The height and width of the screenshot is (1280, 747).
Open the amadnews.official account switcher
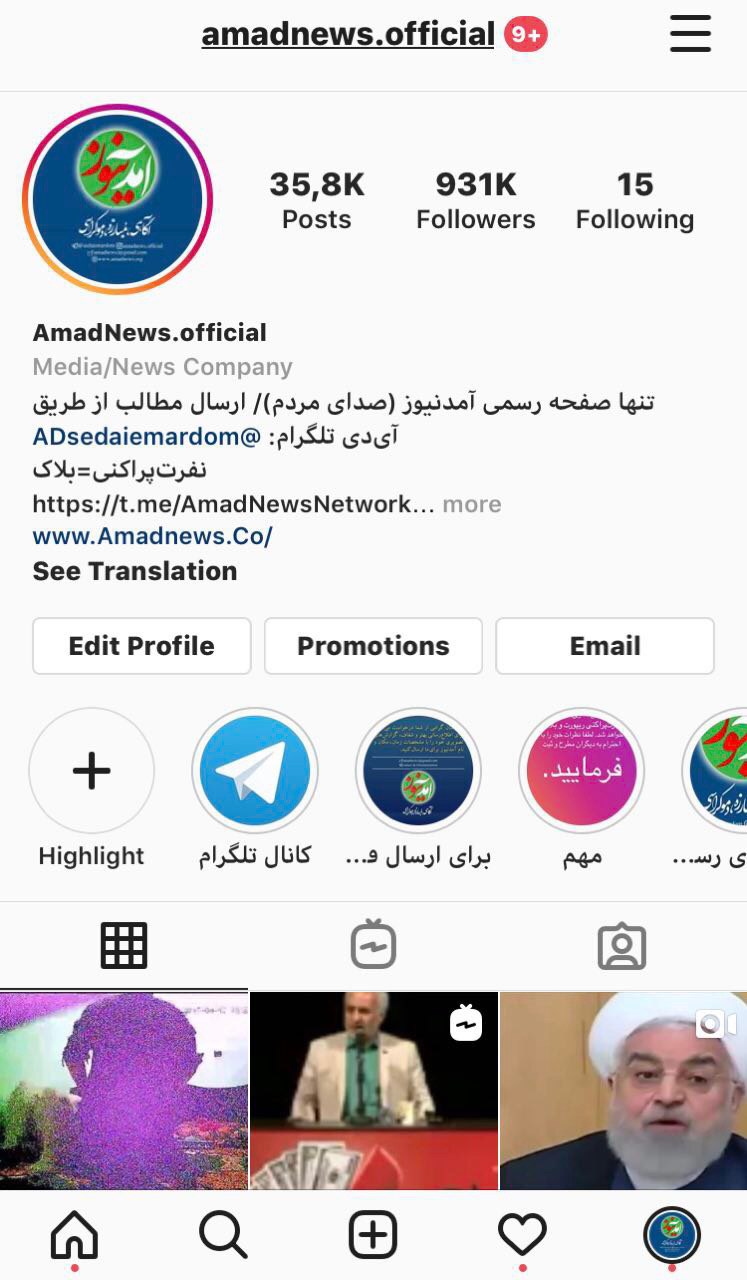tap(350, 35)
